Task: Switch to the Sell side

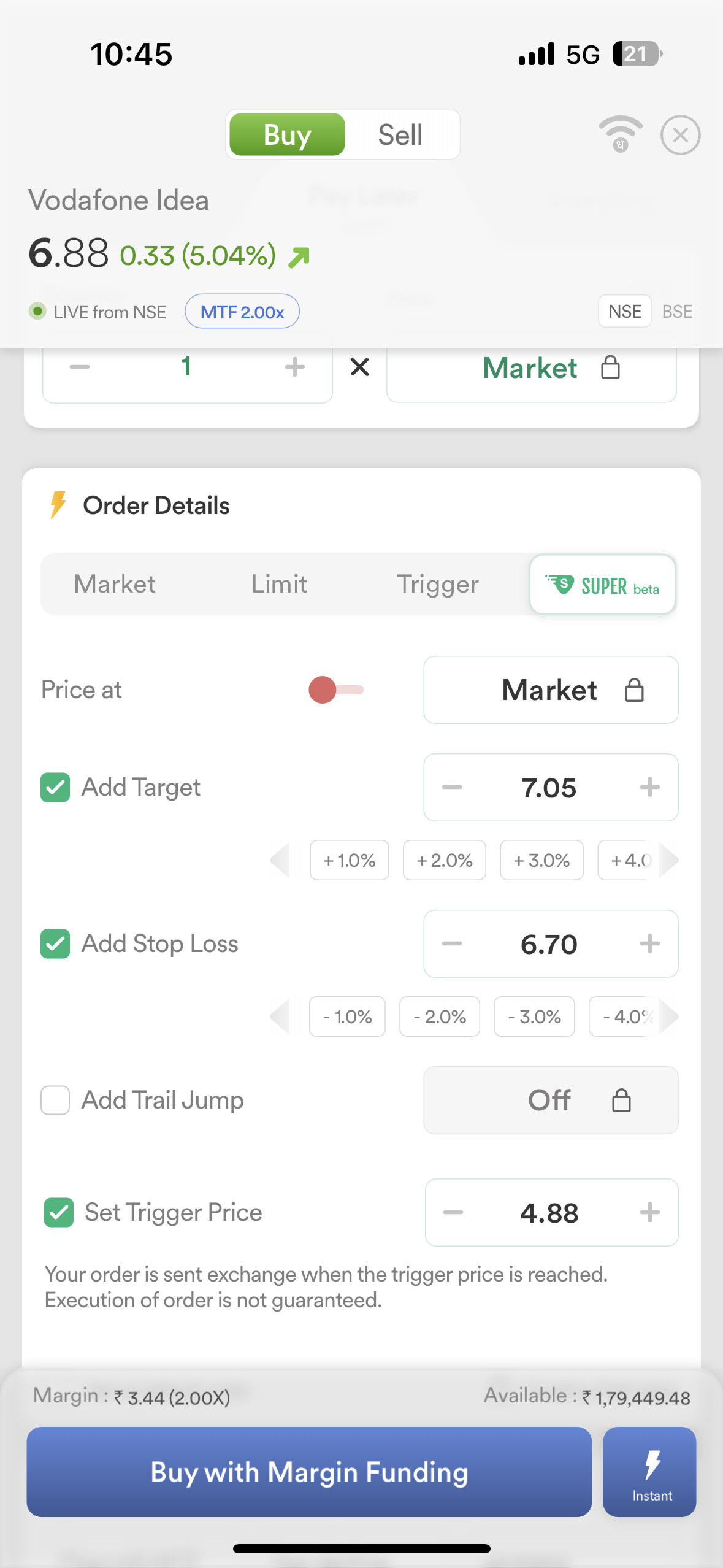Action: coord(400,134)
